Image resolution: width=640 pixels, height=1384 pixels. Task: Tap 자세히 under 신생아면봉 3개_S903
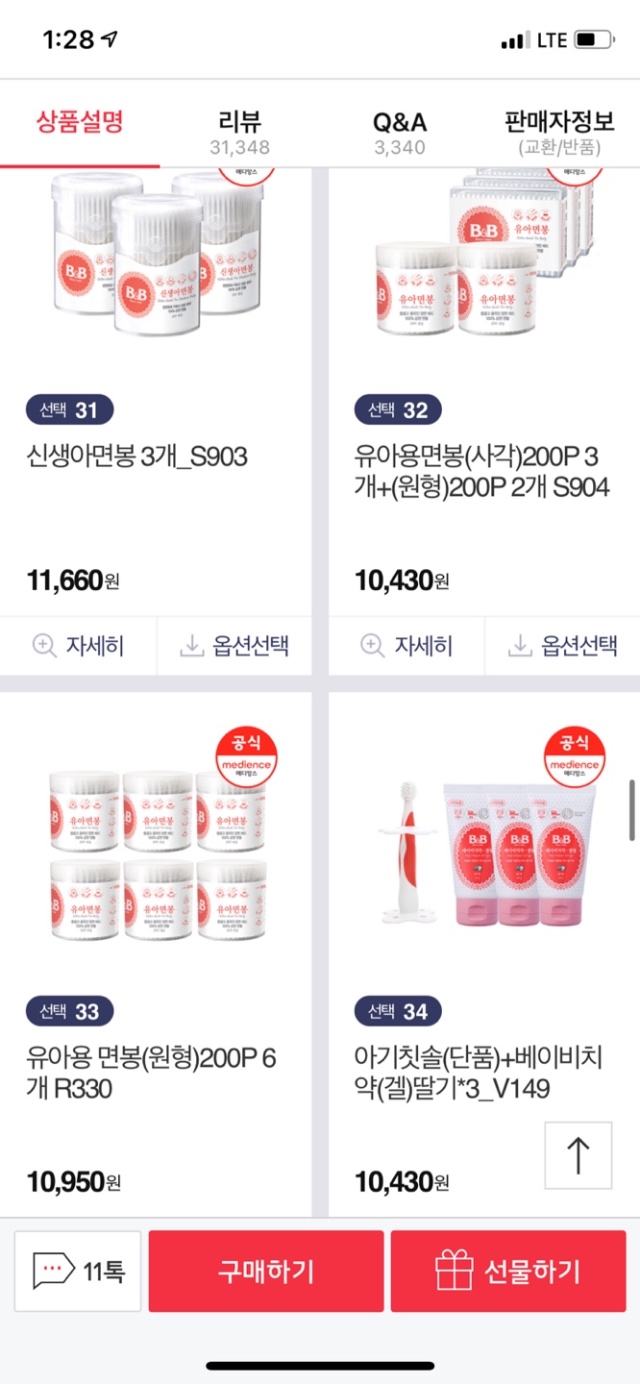coord(78,646)
